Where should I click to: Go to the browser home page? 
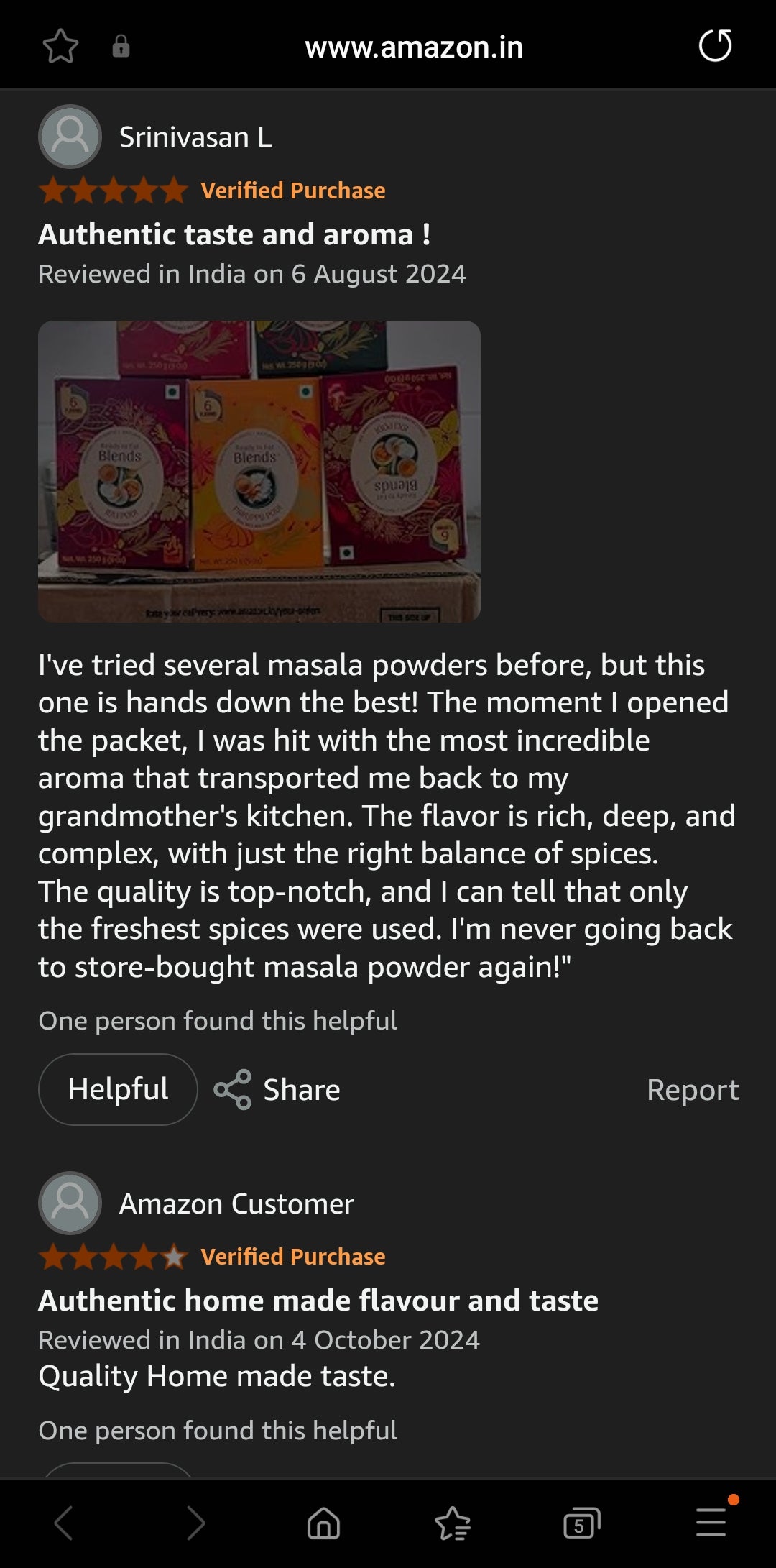[323, 1523]
